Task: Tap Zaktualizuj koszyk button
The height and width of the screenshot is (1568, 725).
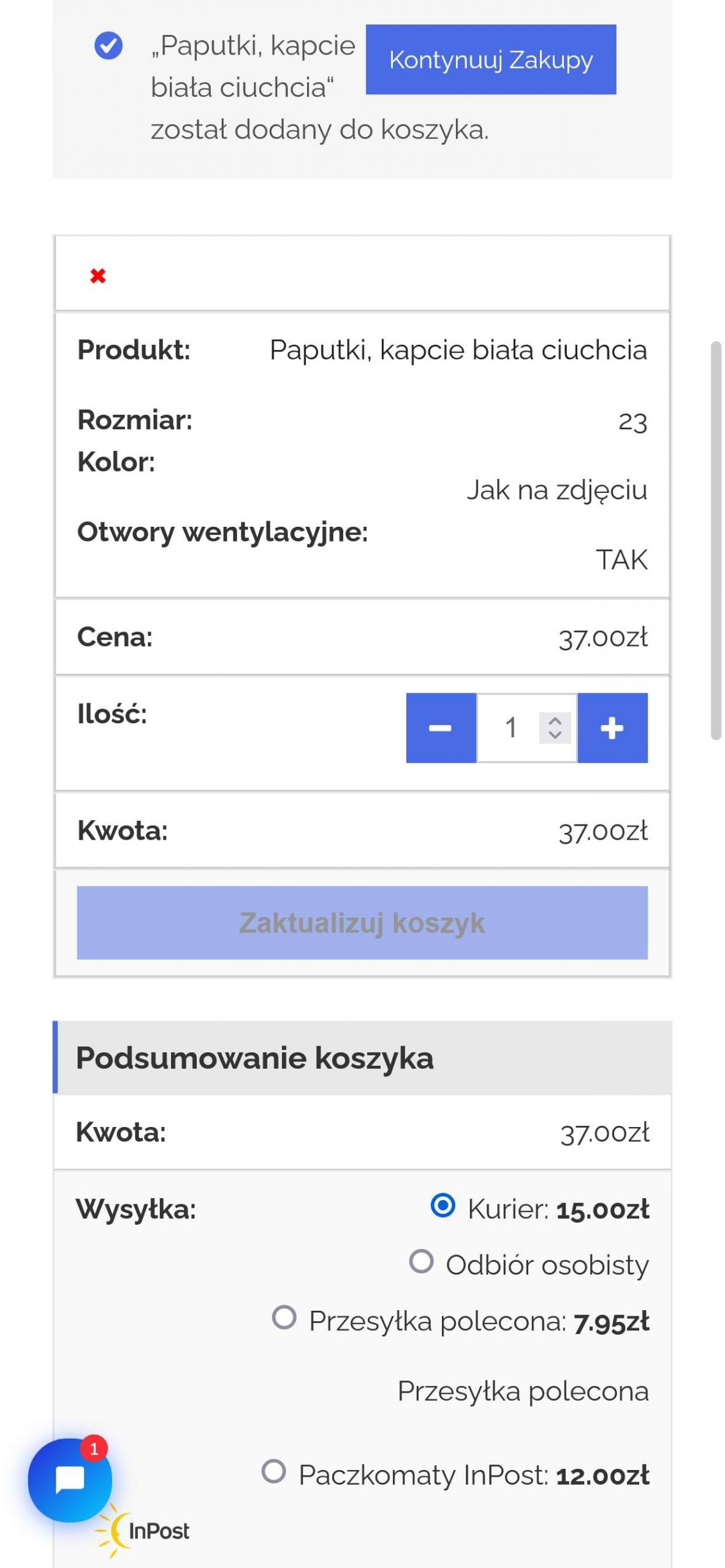Action: click(x=362, y=922)
